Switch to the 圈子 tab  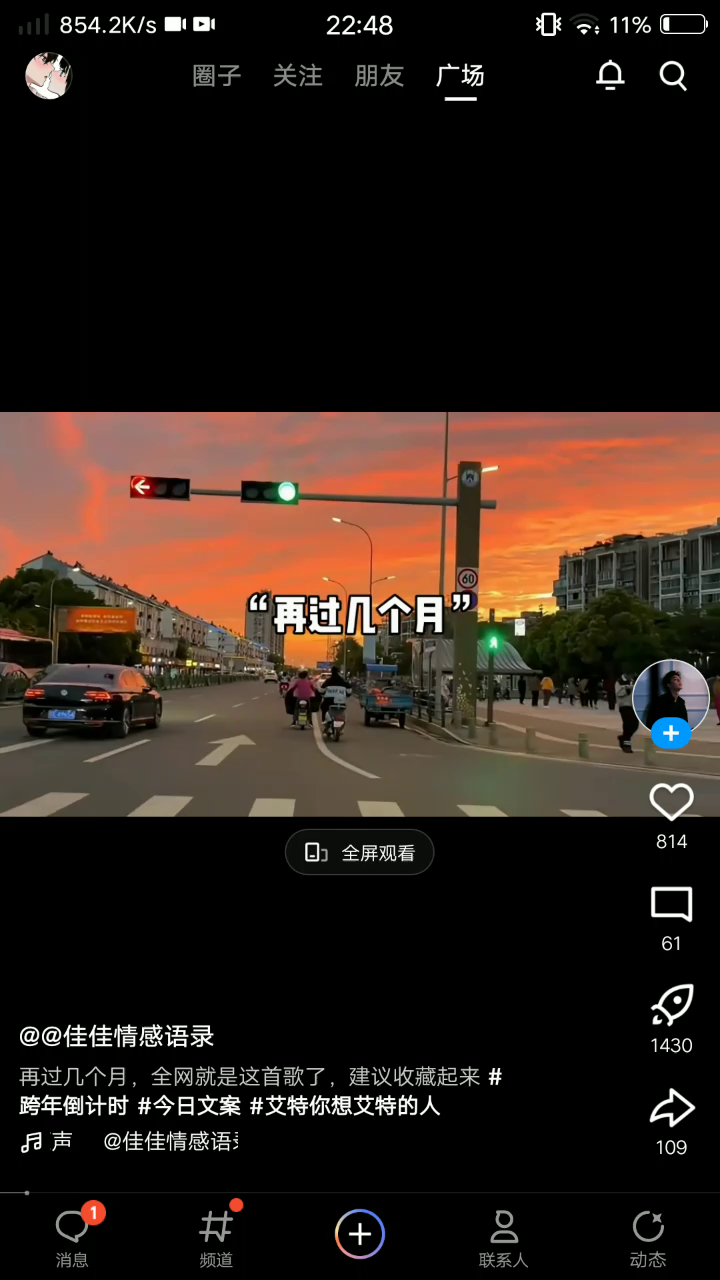[217, 76]
